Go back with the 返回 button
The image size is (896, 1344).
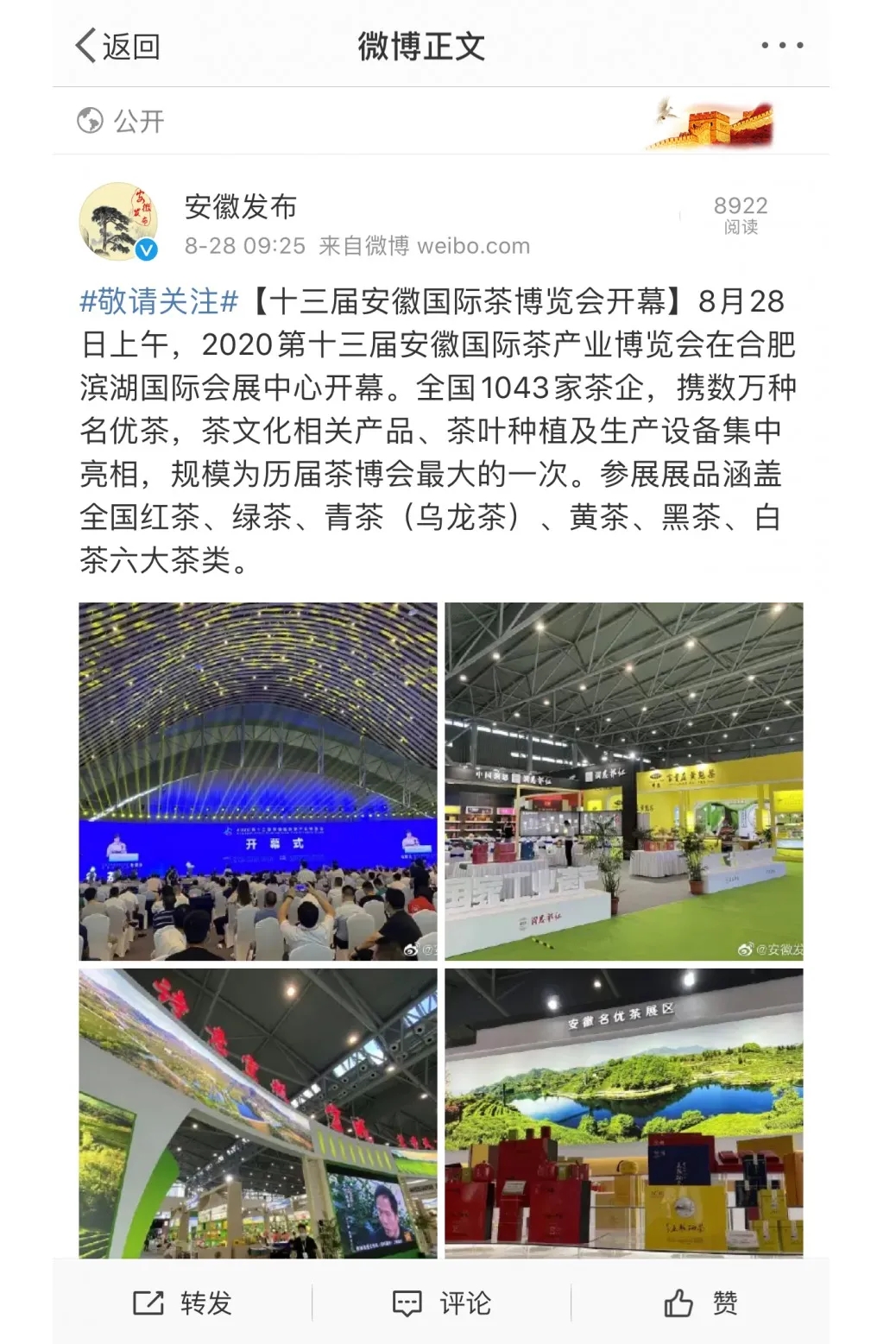click(x=117, y=46)
